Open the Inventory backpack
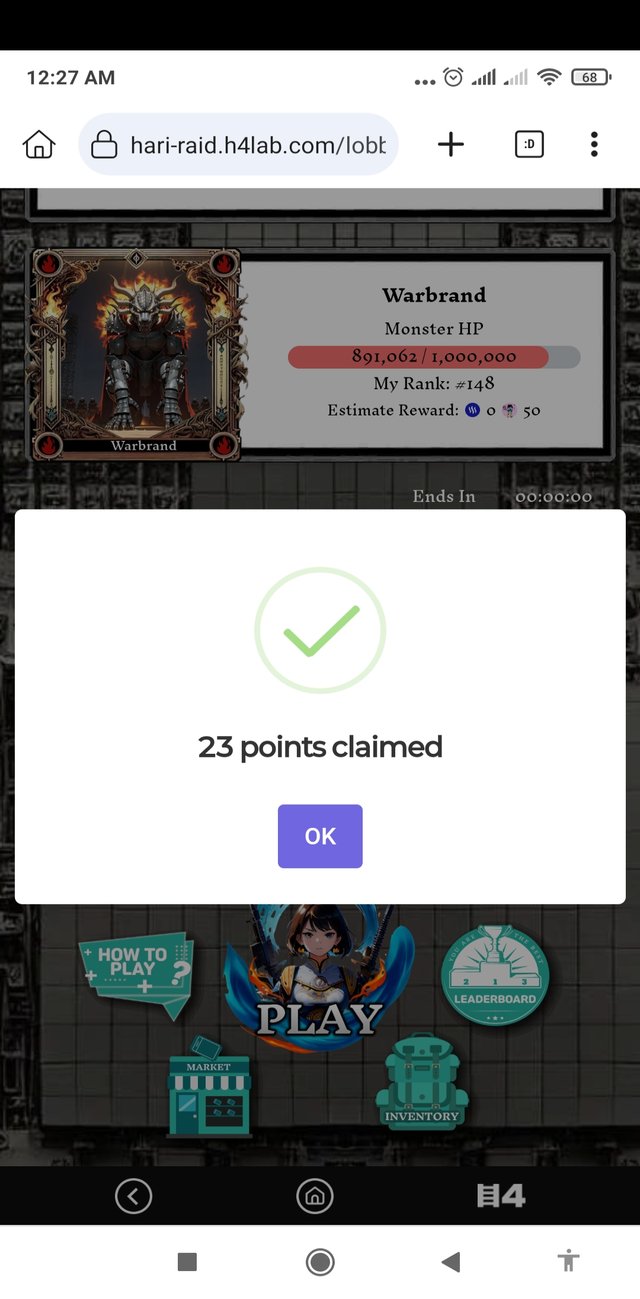Image resolution: width=640 pixels, height=1299 pixels. click(x=421, y=1084)
